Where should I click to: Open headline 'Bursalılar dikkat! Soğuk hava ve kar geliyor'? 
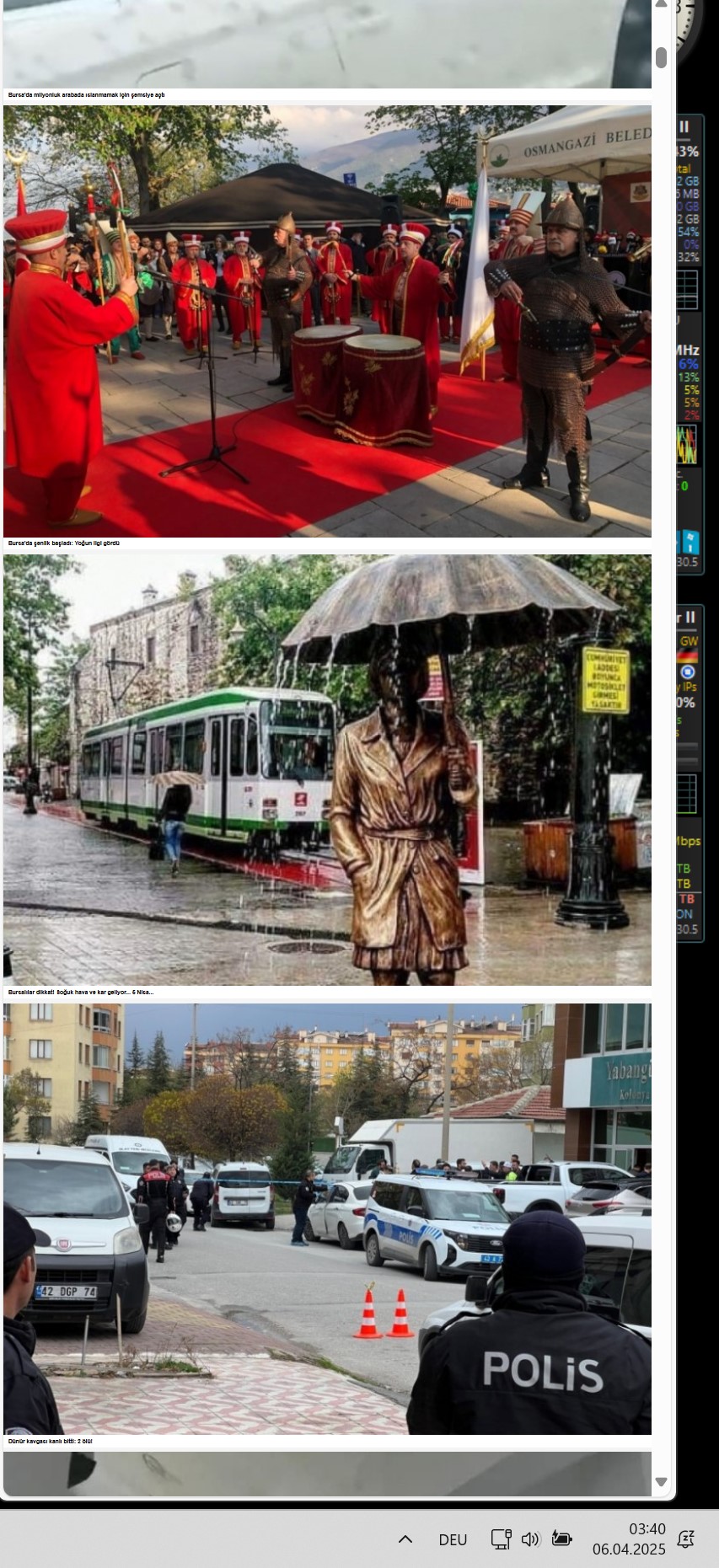point(81,993)
